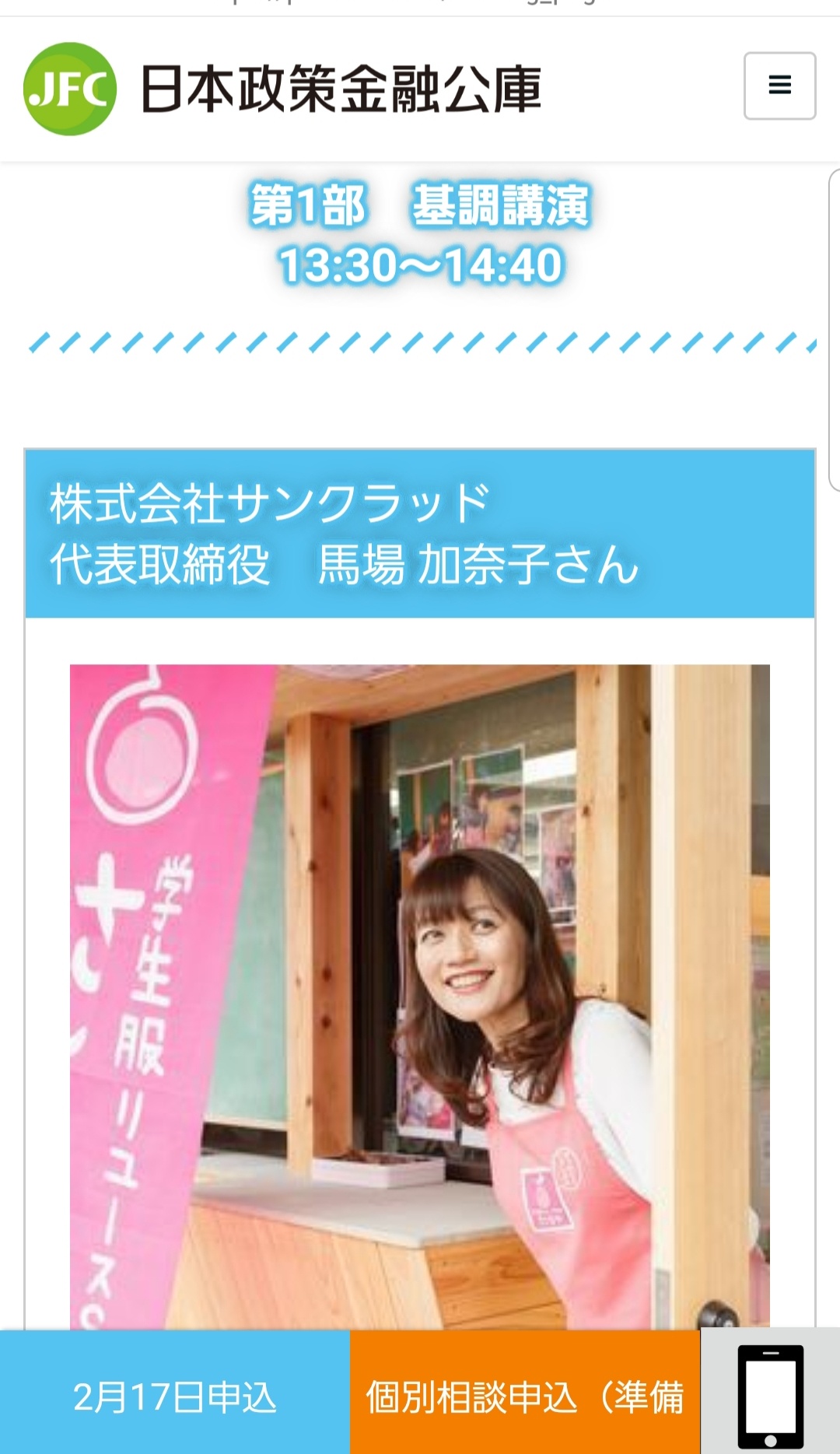Screen dimensions: 840x1454
Task: Tap the smartphone icon button
Action: click(770, 1392)
